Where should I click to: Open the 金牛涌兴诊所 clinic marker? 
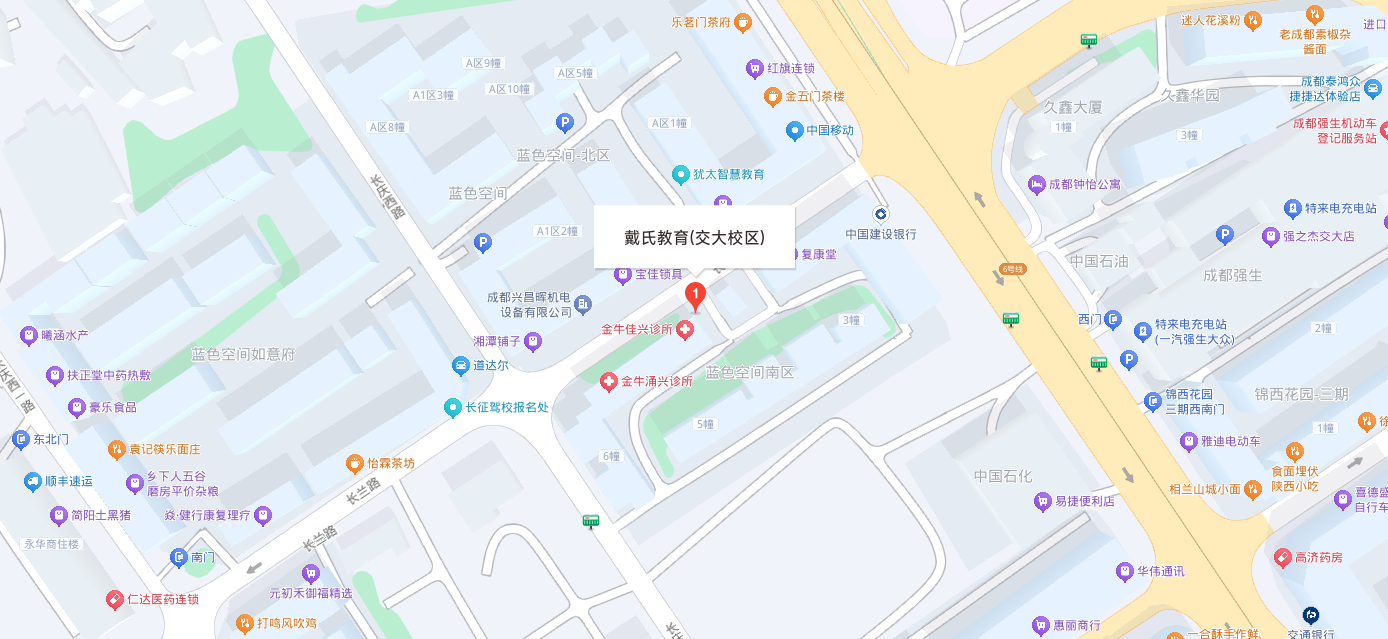(x=608, y=381)
